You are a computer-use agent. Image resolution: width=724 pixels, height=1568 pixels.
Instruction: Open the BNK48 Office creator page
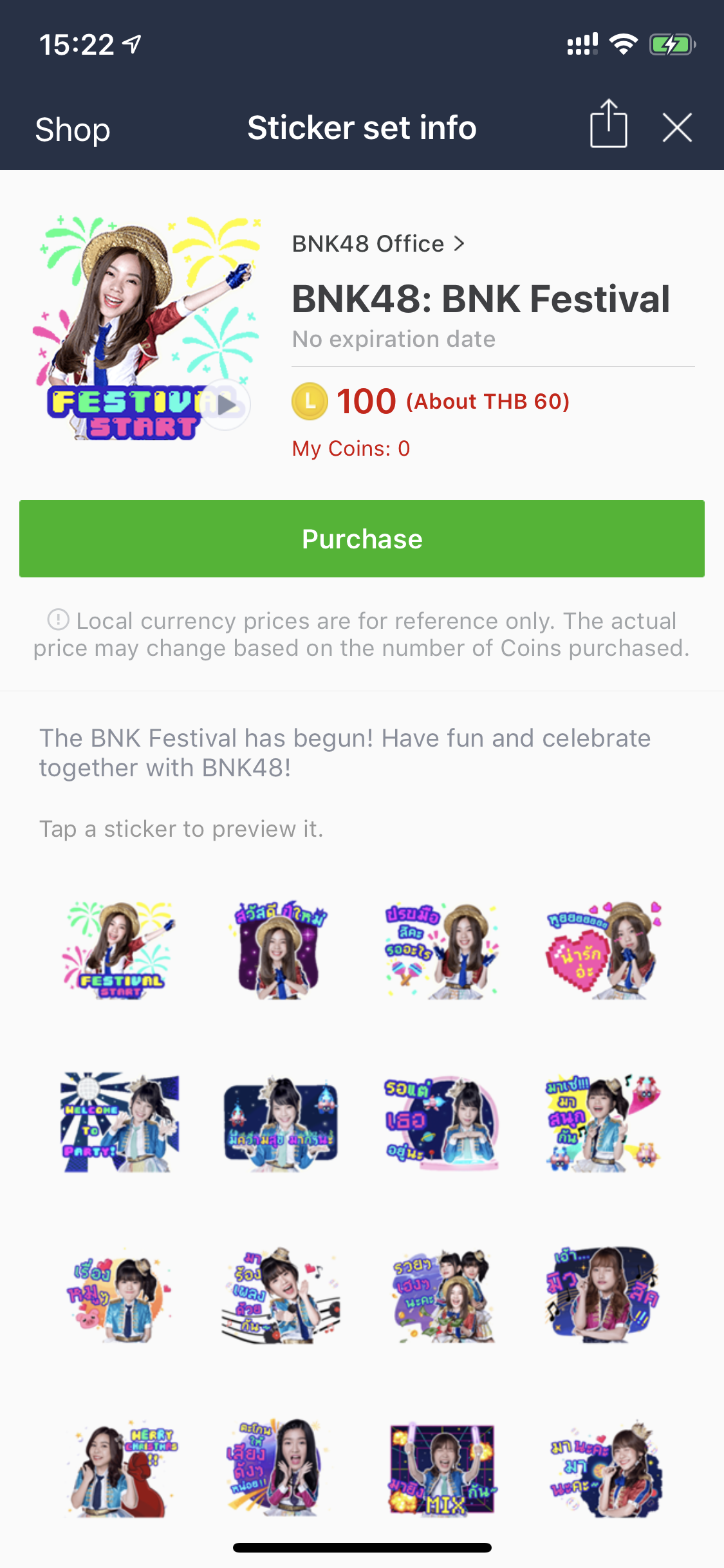(378, 244)
